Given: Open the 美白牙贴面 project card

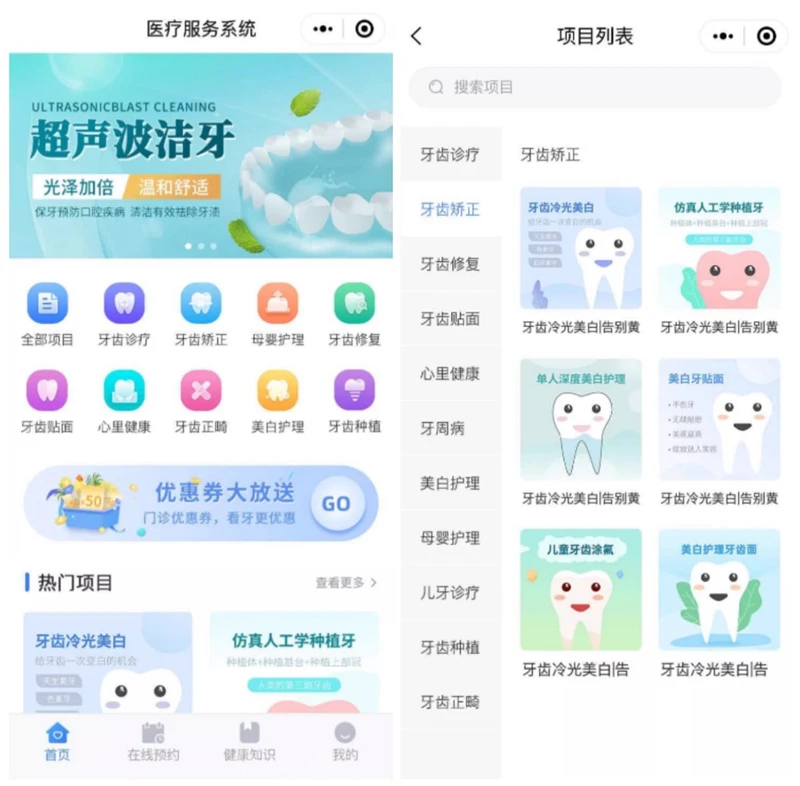Looking at the screenshot, I should (718, 420).
